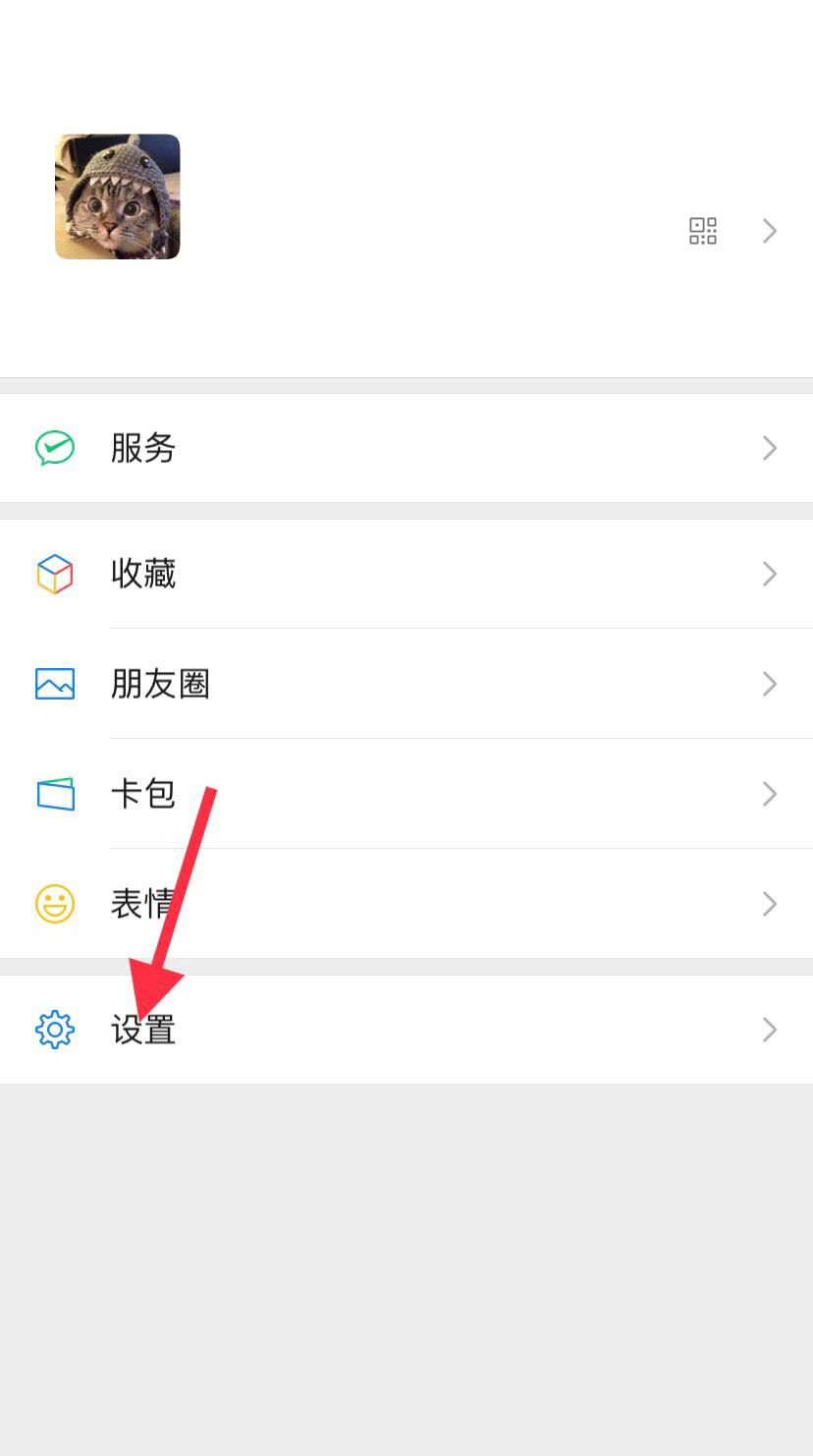Tap the 设置 text label
Image resolution: width=813 pixels, height=1456 pixels.
point(144,1030)
